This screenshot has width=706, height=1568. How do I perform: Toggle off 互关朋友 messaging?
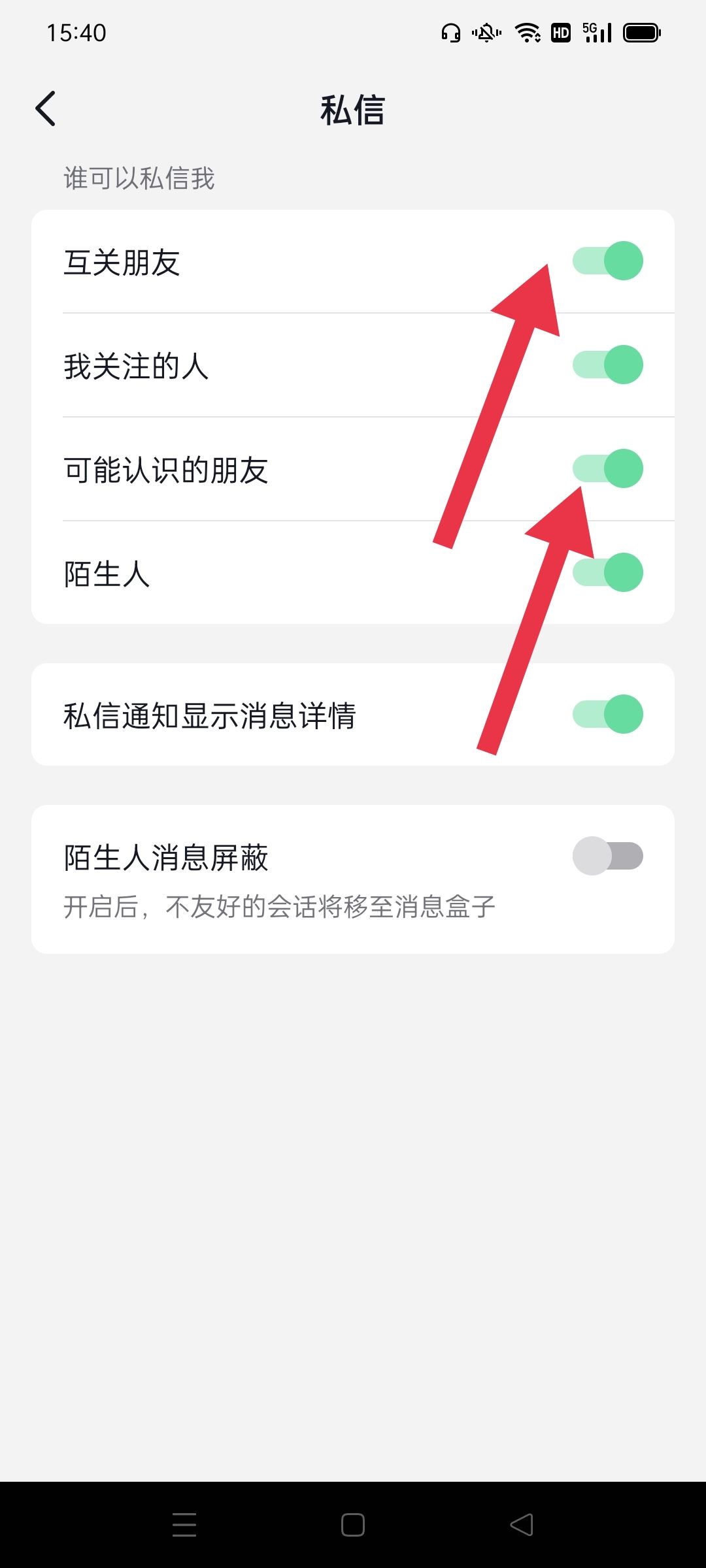pos(607,260)
